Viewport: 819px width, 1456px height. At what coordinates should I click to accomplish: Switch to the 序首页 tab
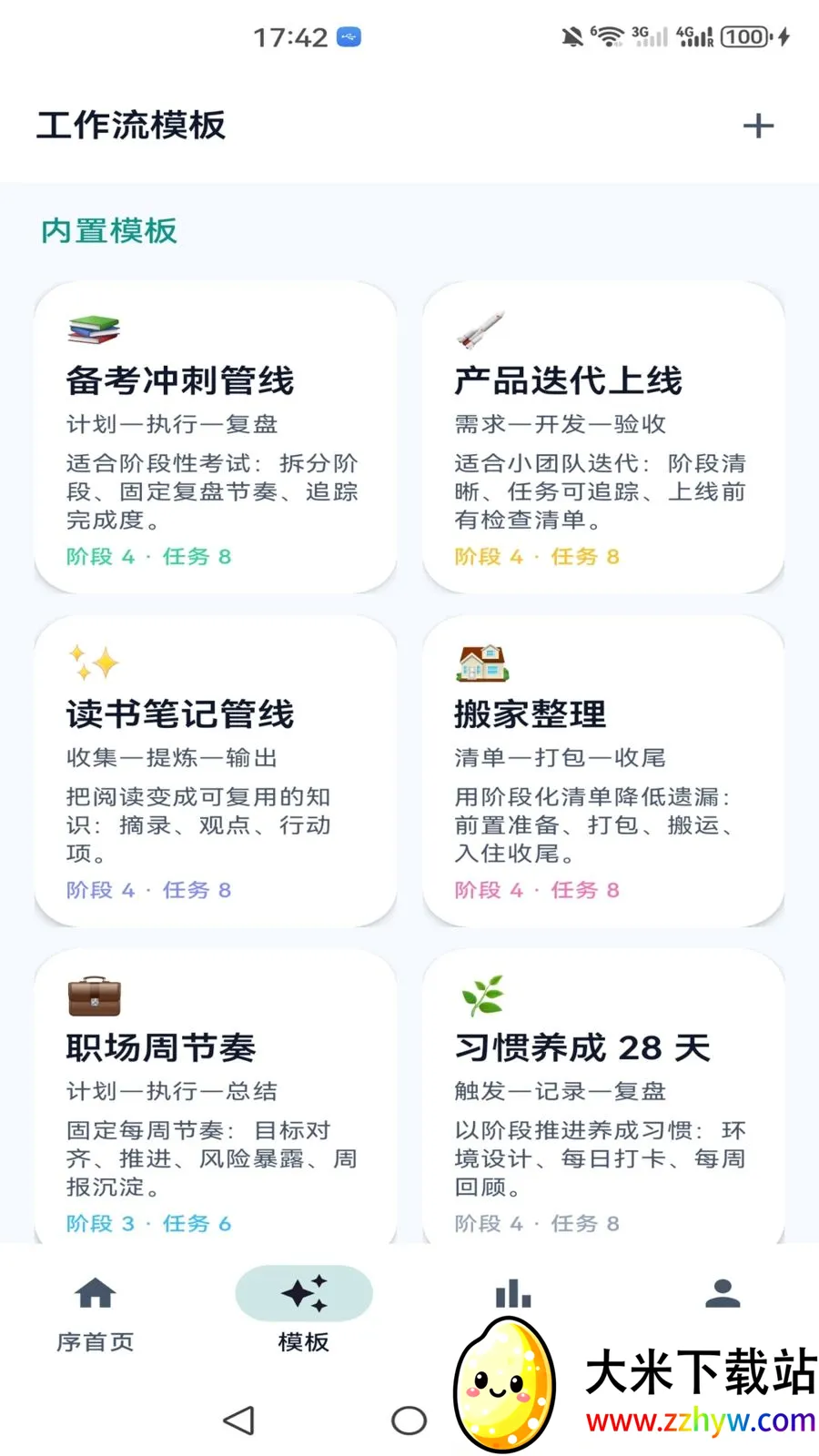96,1311
